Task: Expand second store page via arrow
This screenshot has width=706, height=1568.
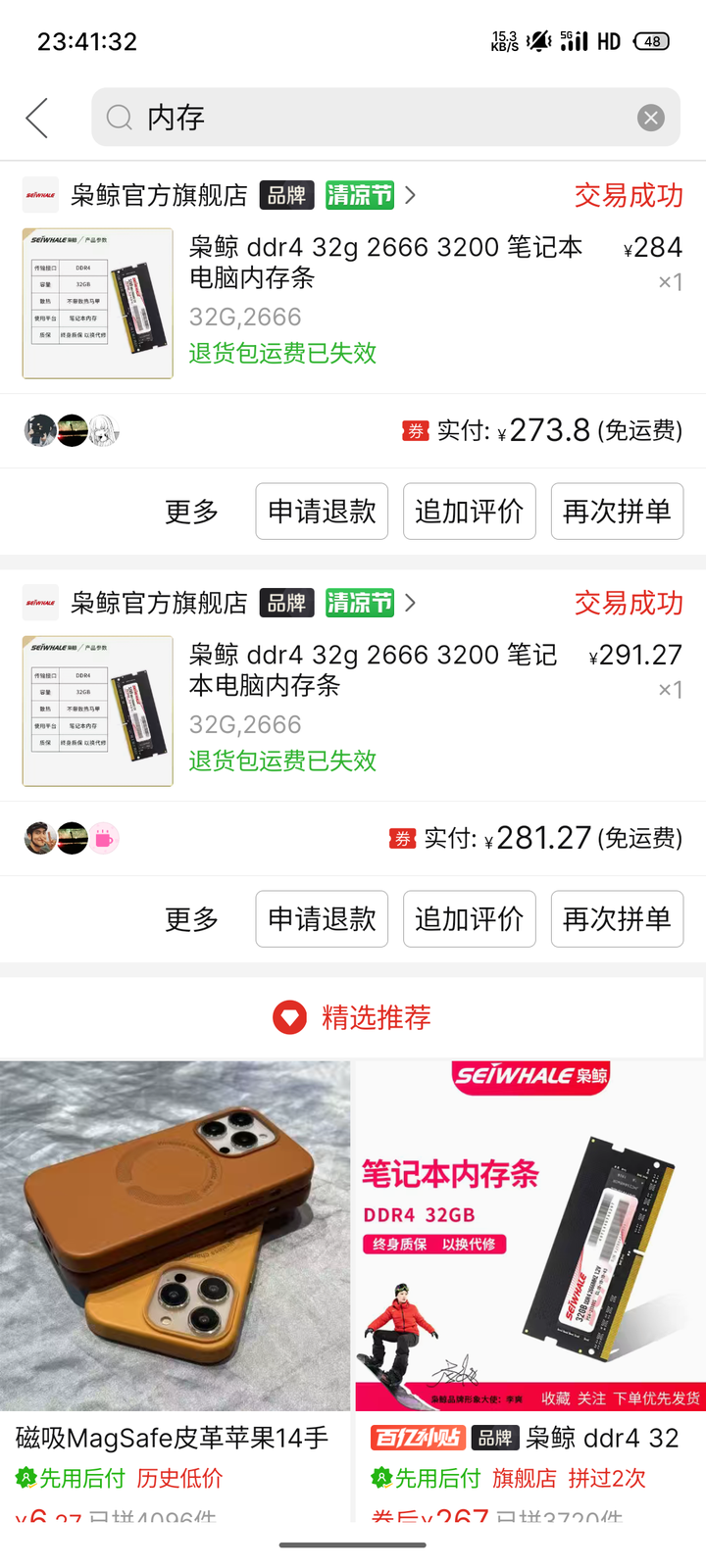Action: click(x=410, y=602)
